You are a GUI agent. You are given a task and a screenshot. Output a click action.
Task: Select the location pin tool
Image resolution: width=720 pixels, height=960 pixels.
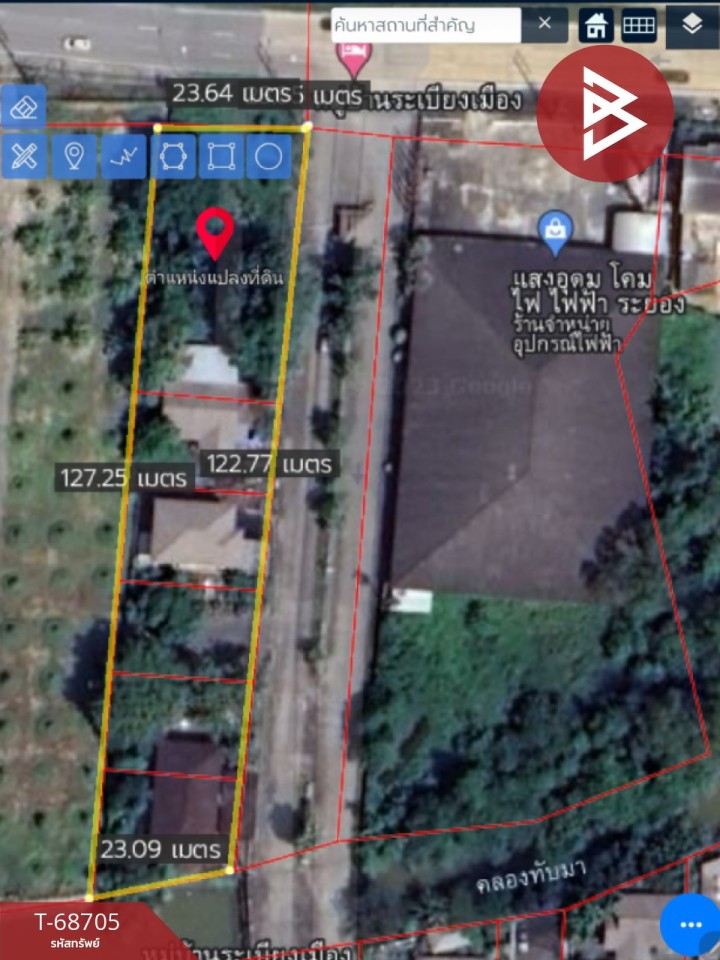pos(74,156)
